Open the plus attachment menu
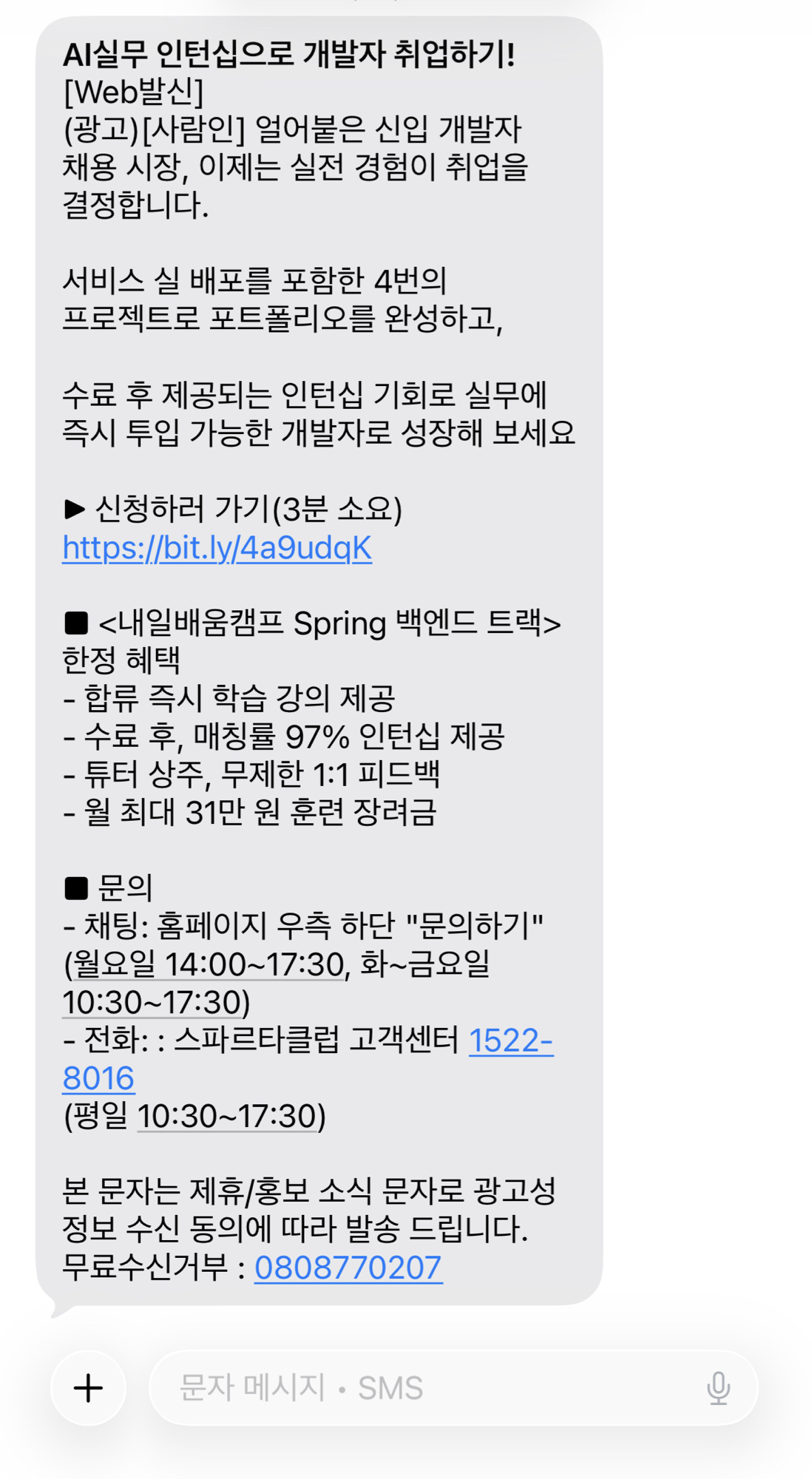This screenshot has width=812, height=1479. pos(89,1388)
